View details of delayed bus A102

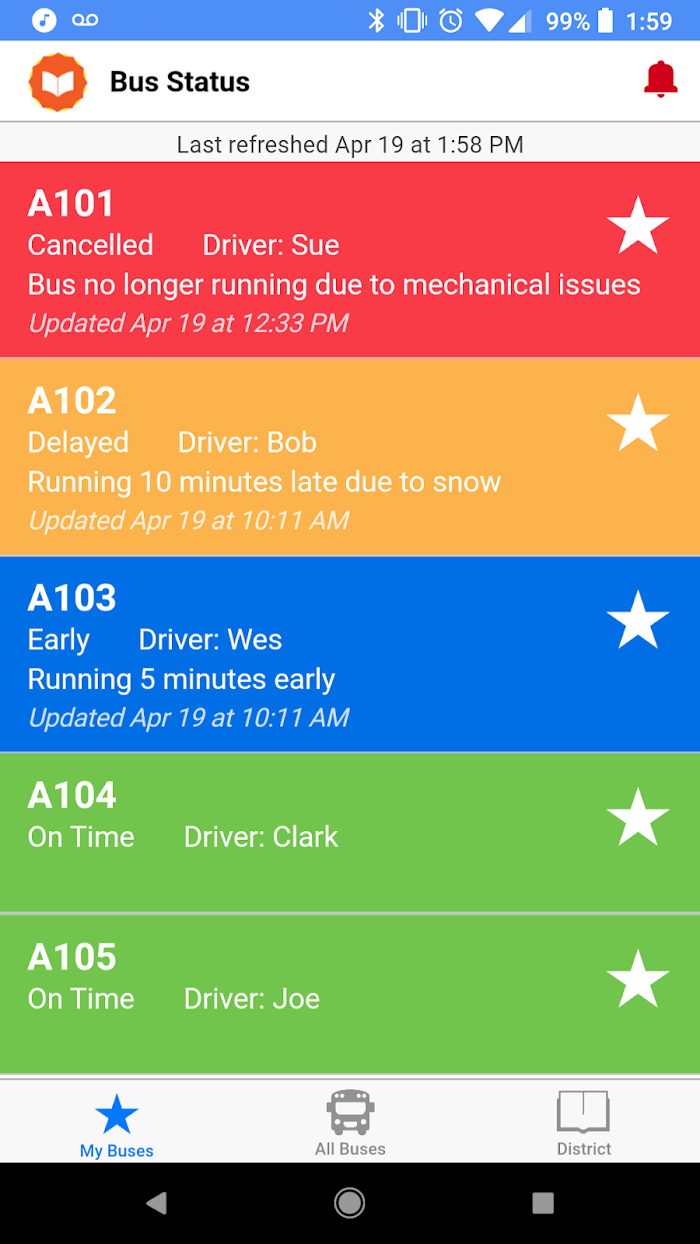(350, 457)
